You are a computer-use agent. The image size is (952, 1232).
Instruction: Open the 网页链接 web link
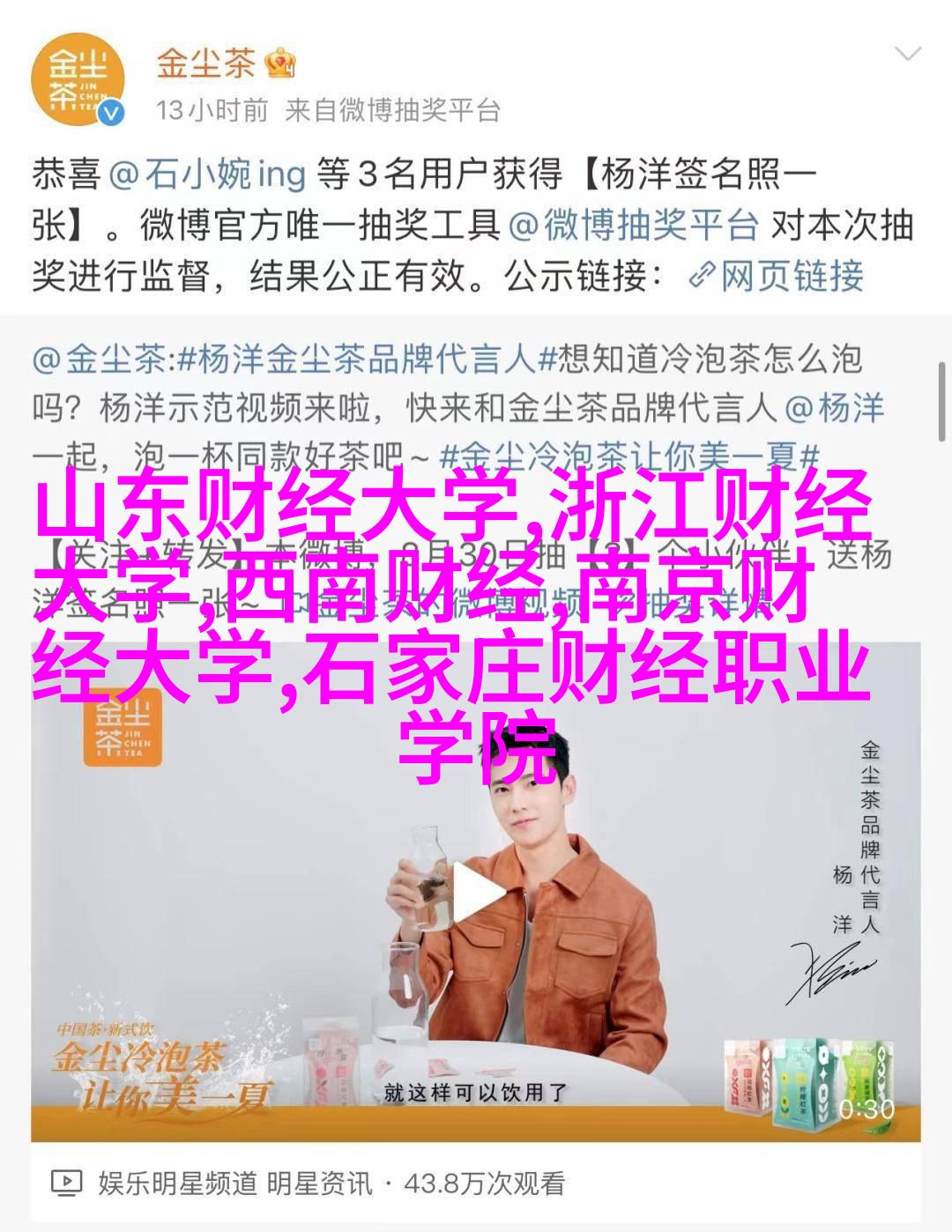776,277
